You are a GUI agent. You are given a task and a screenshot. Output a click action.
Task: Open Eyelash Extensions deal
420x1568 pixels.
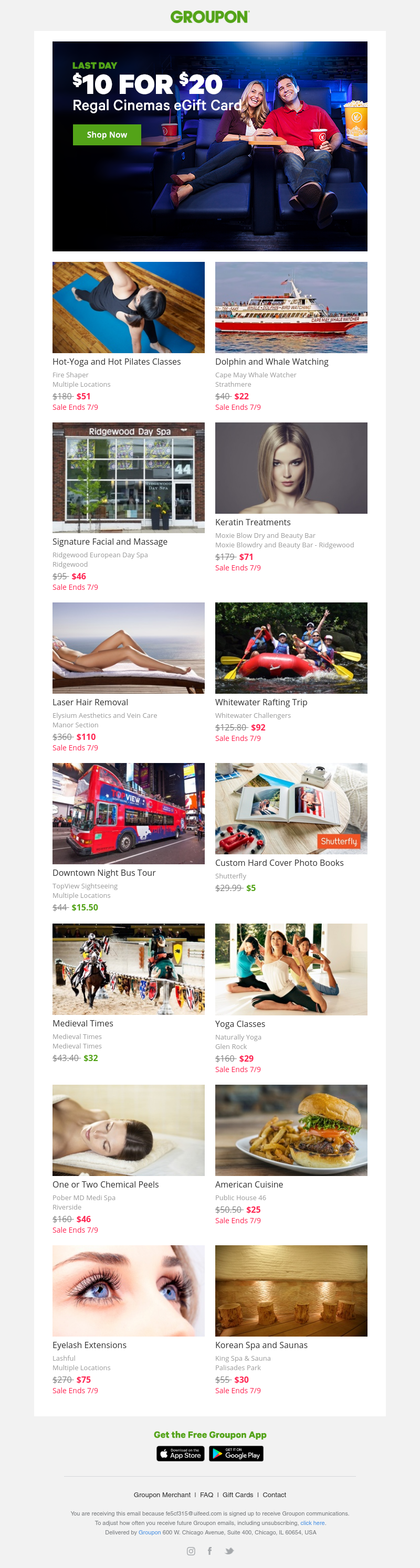(x=89, y=1345)
